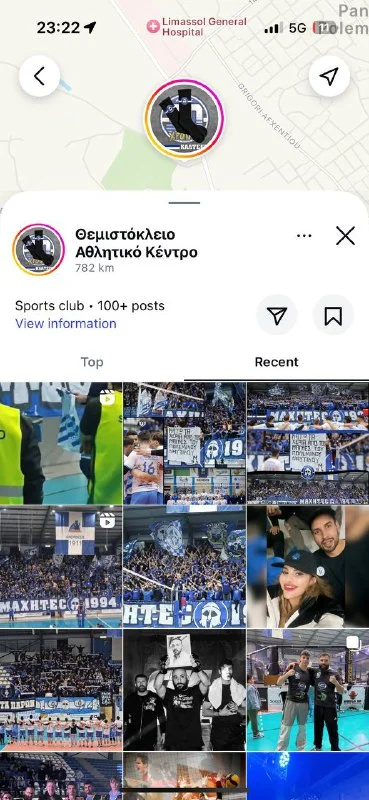Open the selfie post of couple
This screenshot has height=800, width=369.
[308, 566]
